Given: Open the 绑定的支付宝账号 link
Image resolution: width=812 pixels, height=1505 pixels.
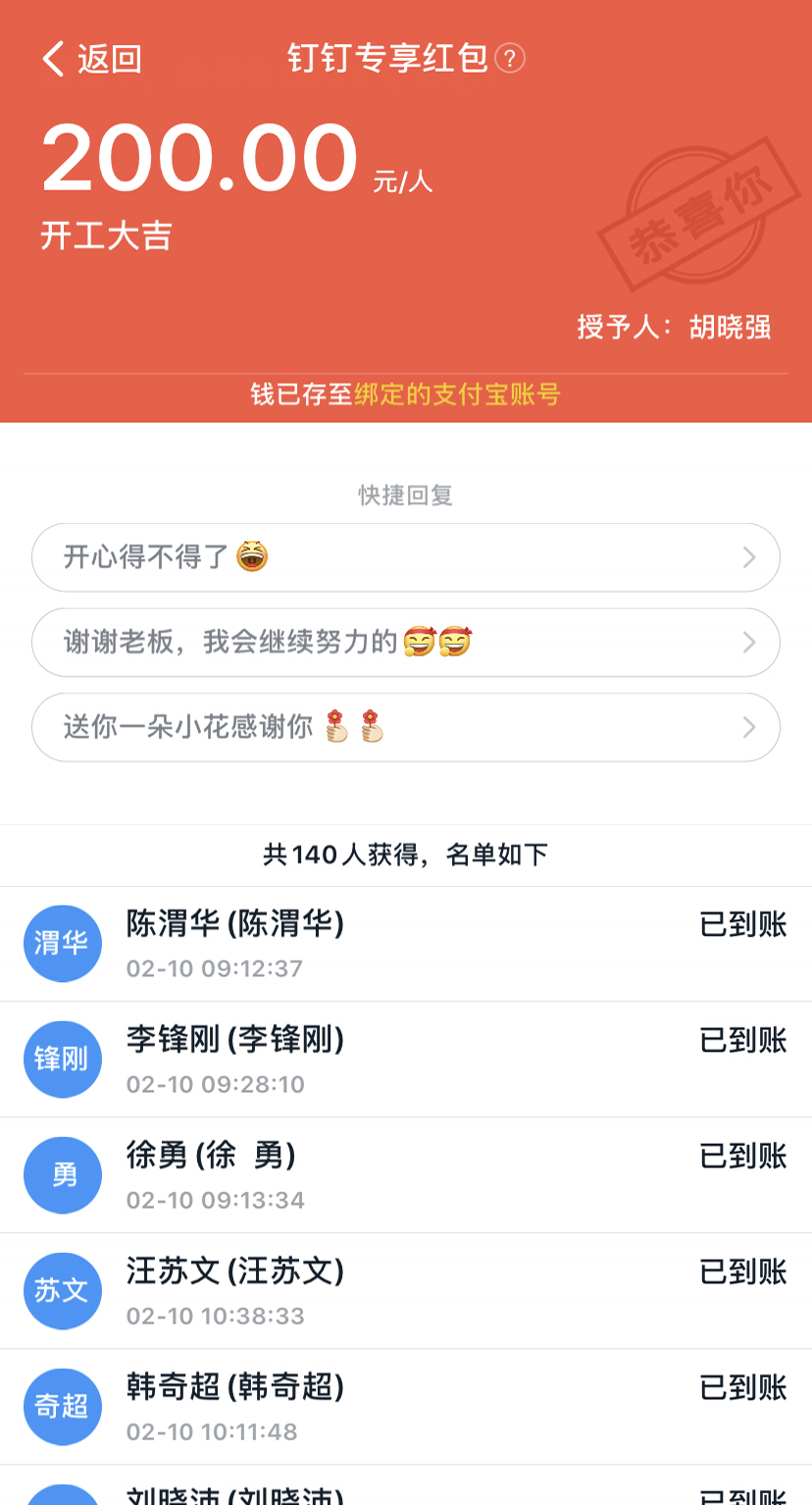Looking at the screenshot, I should [457, 395].
